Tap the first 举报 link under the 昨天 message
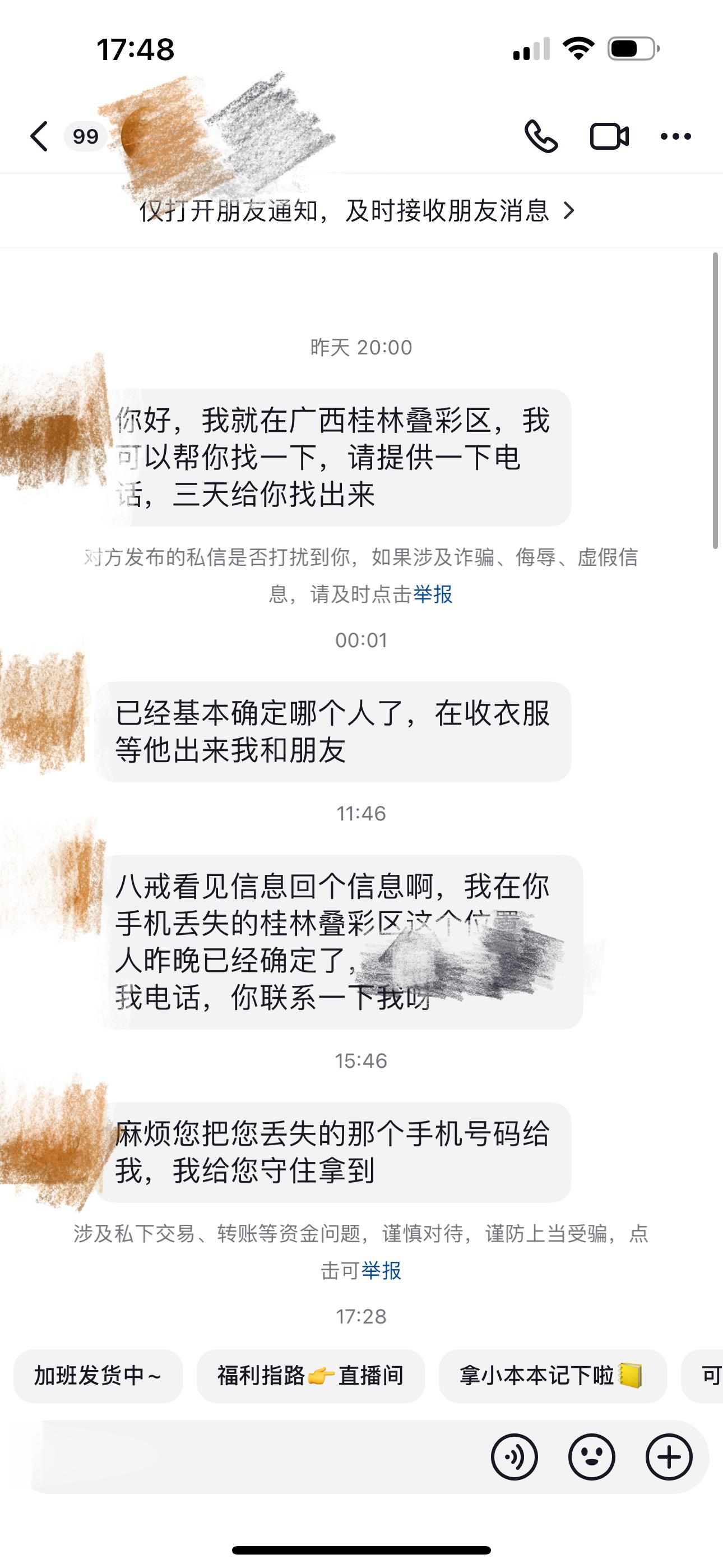 (433, 594)
